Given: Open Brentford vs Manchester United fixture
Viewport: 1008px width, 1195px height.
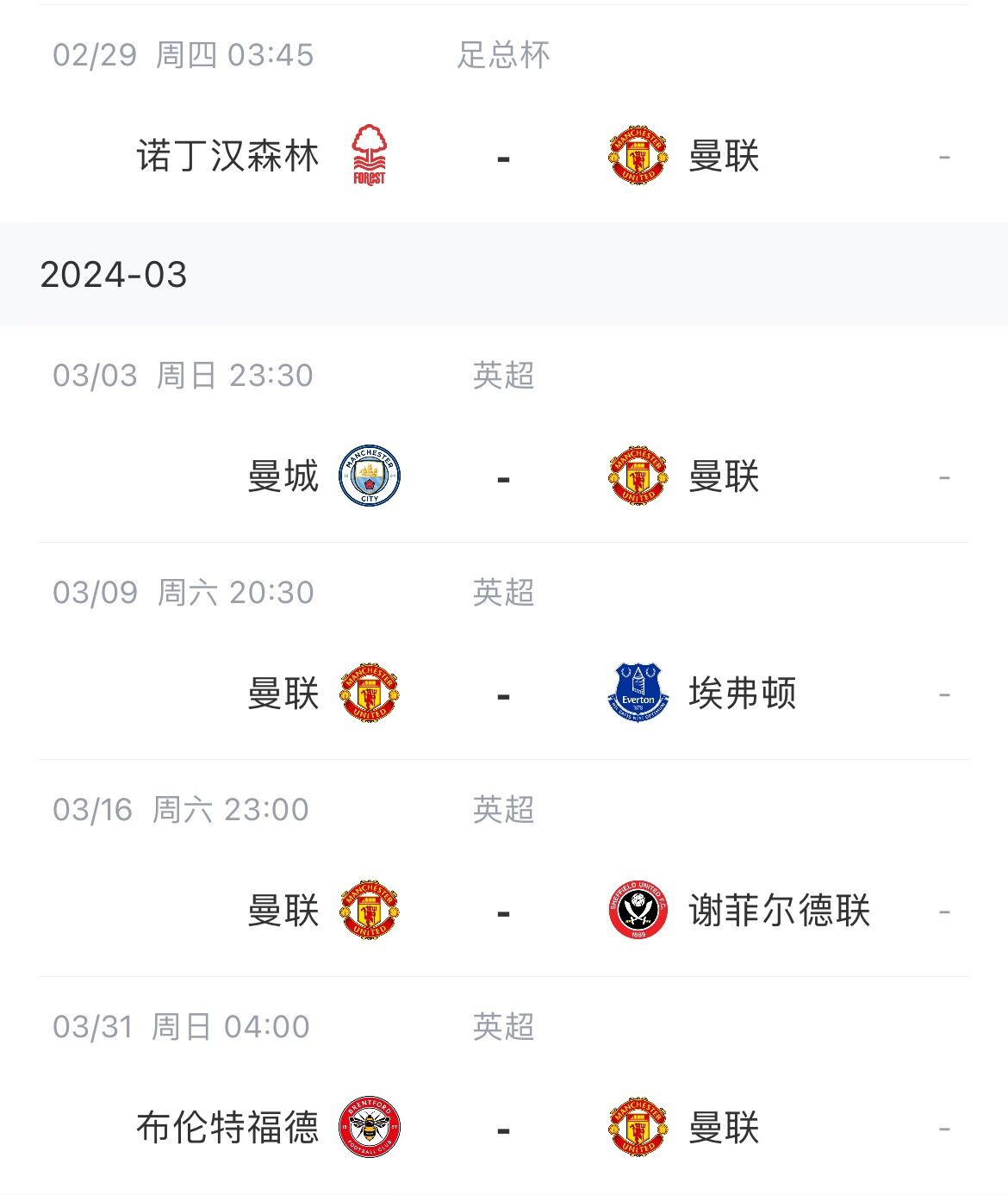Looking at the screenshot, I should point(503,1128).
